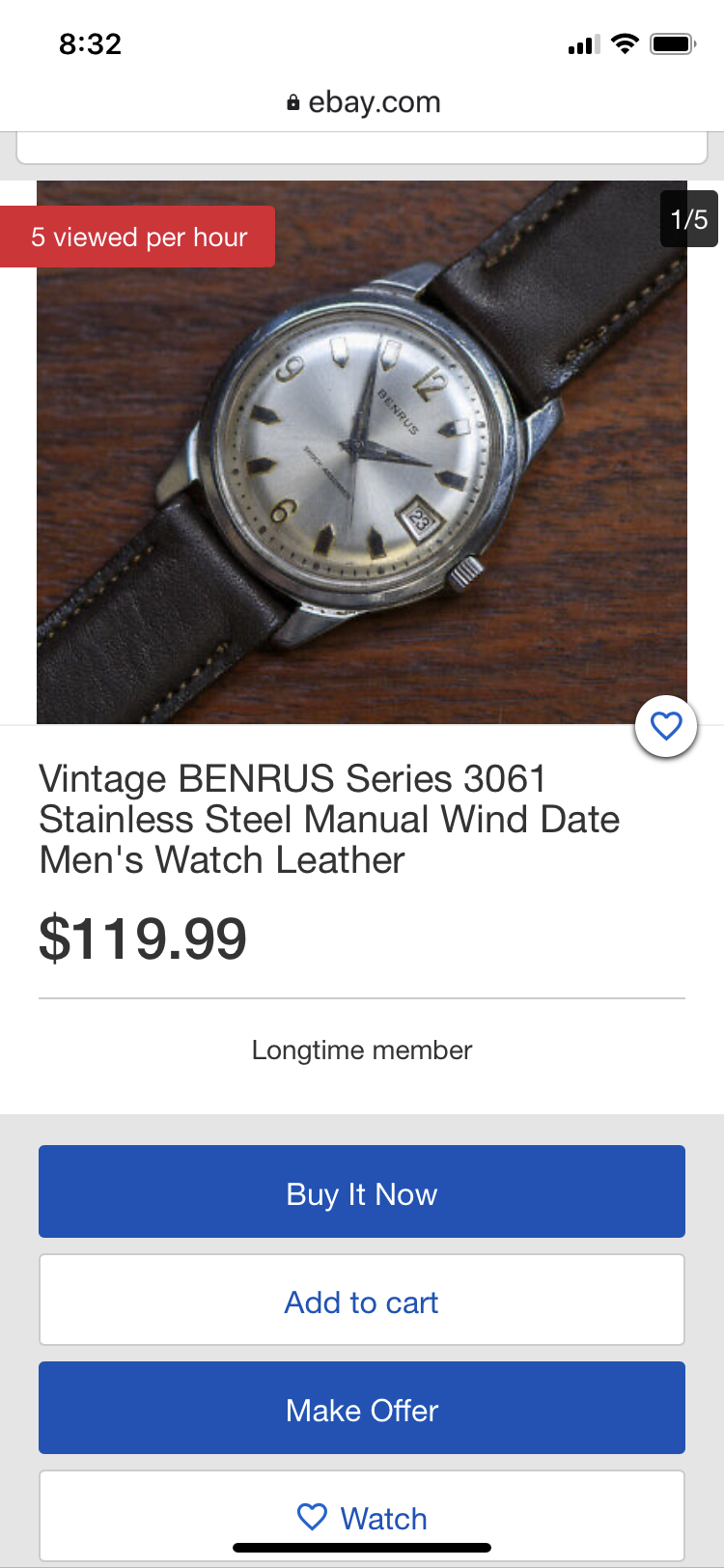Make an offer on this watch
The height and width of the screenshot is (1568, 724).
pyautogui.click(x=362, y=1408)
